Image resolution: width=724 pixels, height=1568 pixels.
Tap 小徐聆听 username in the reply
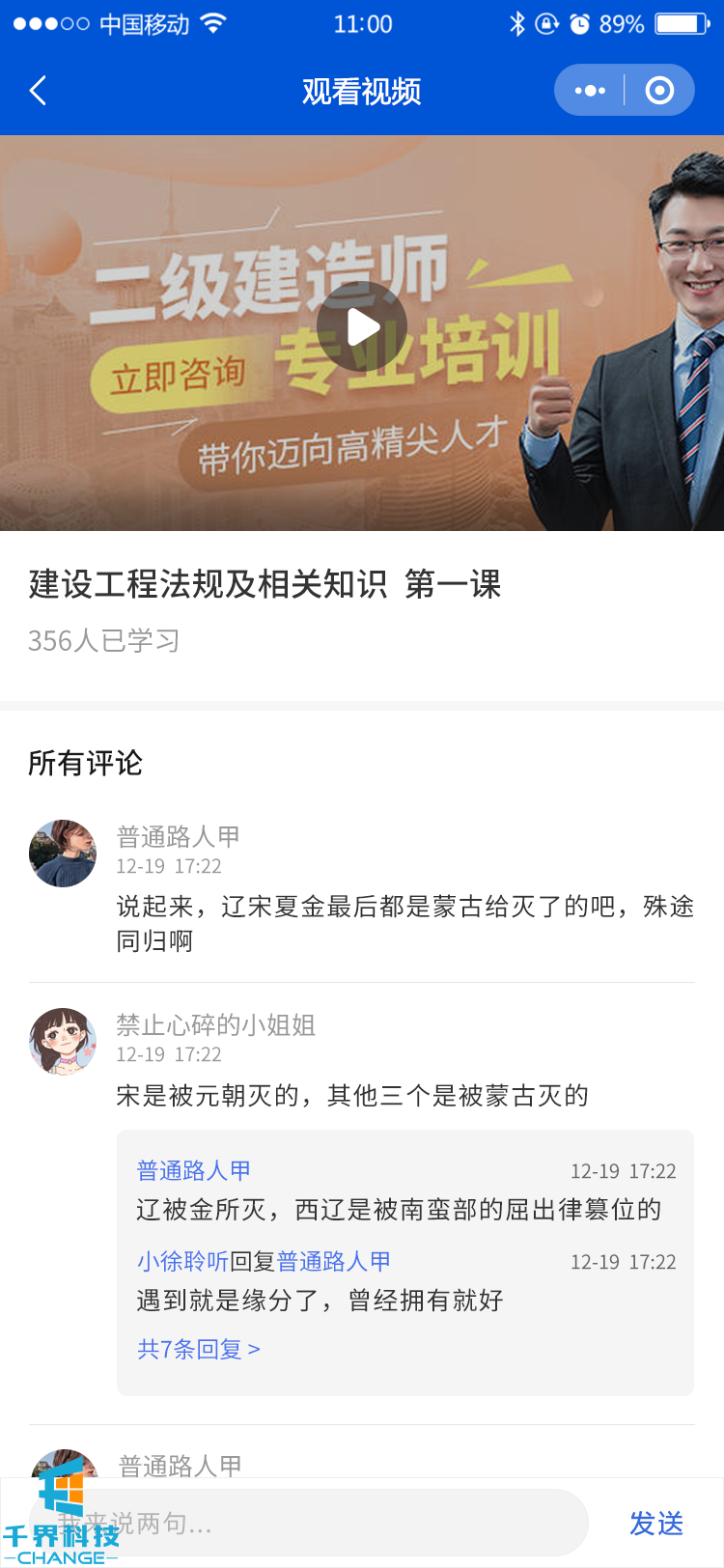coord(182,1261)
